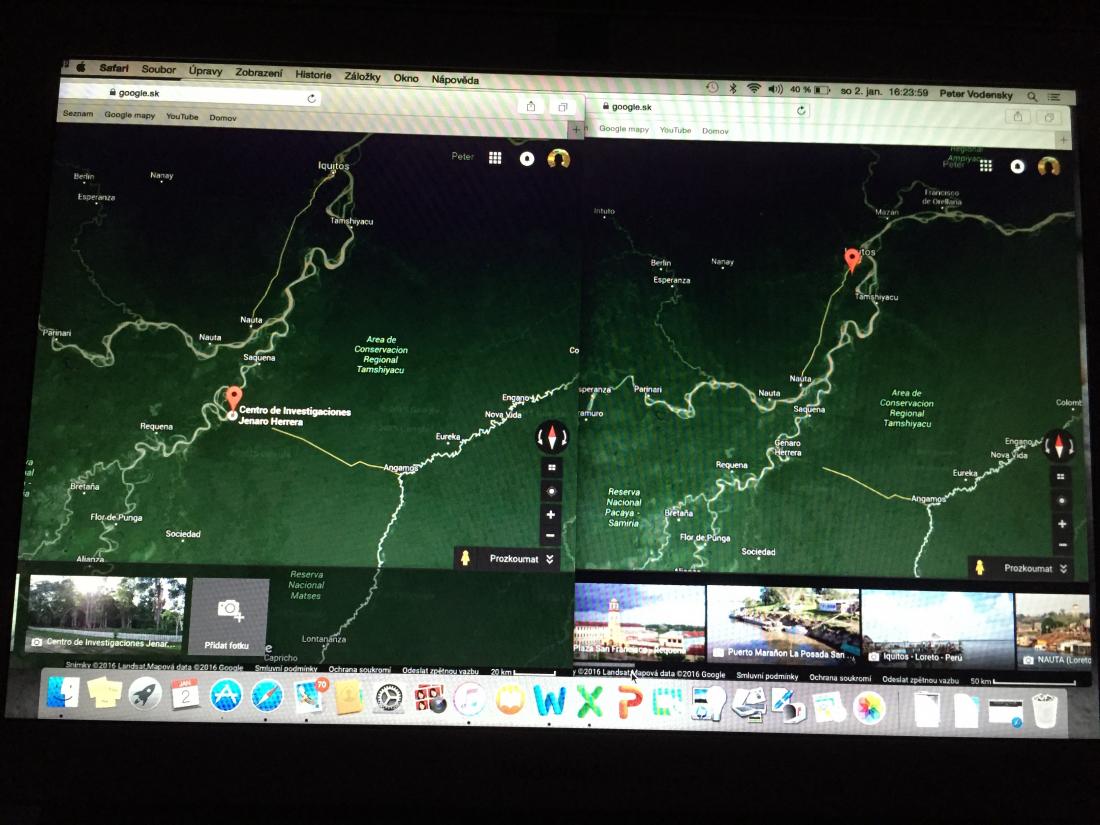Open the Nápověda menu
Screen dimensions: 1100x825
tap(455, 79)
